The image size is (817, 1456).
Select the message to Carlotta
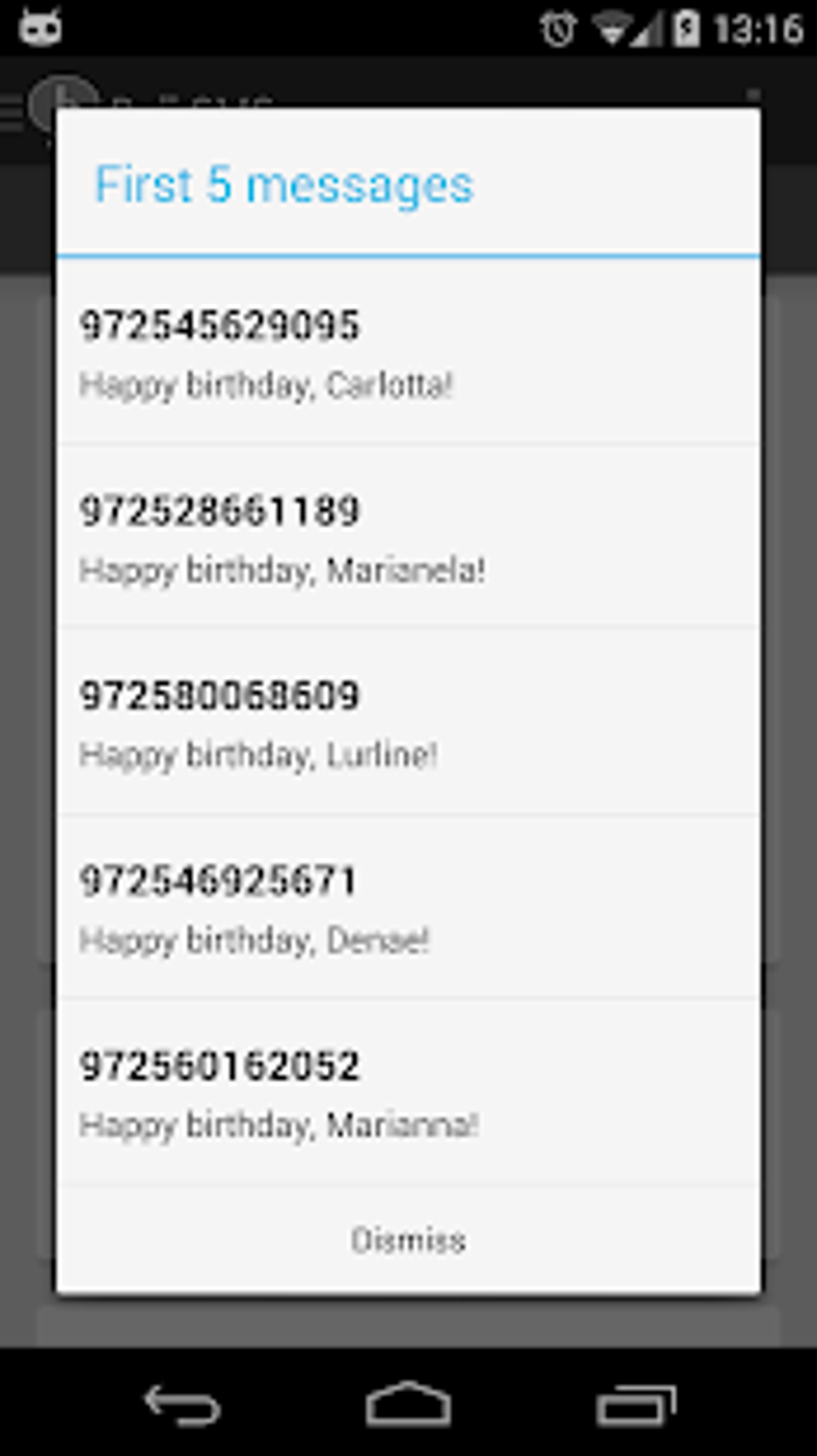[408, 352]
